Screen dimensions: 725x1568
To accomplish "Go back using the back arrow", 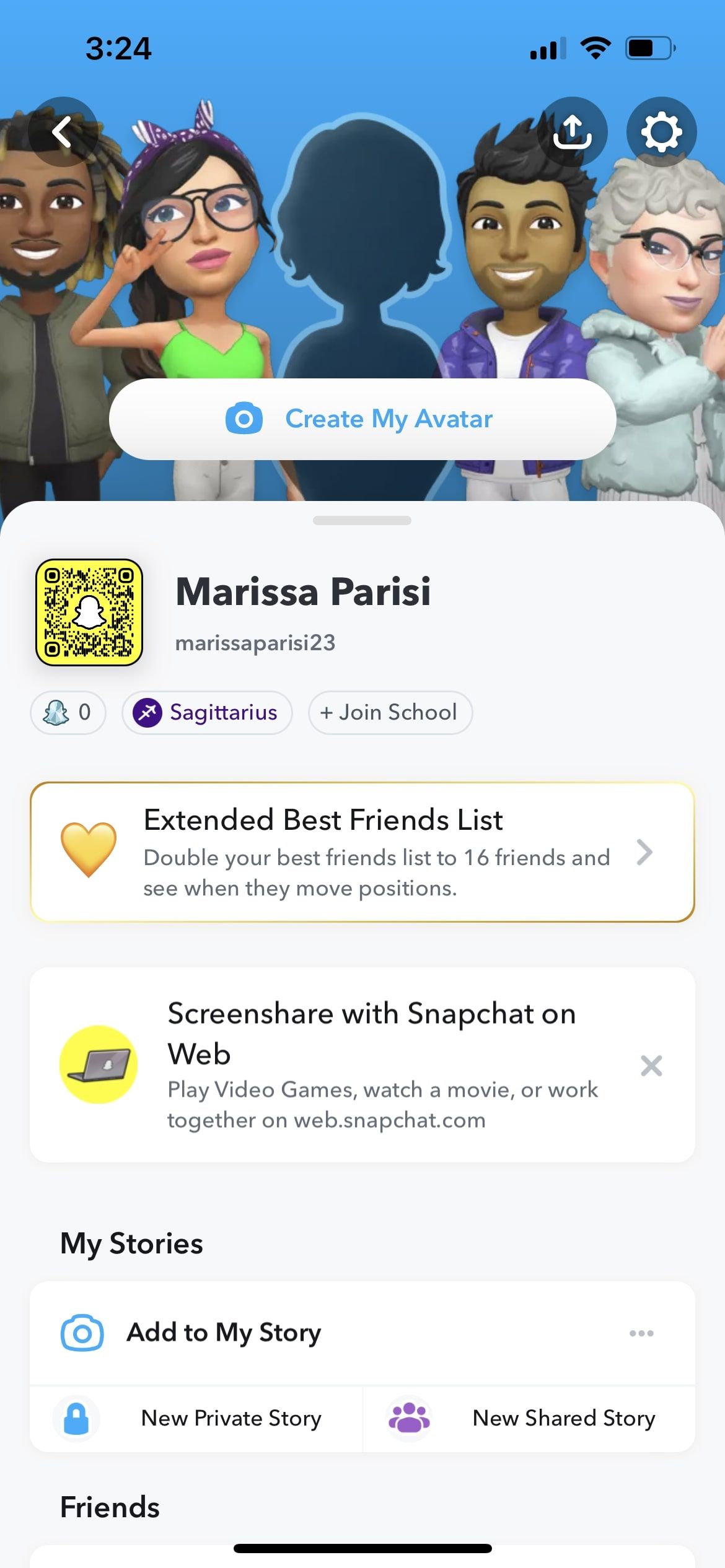I will click(x=62, y=131).
